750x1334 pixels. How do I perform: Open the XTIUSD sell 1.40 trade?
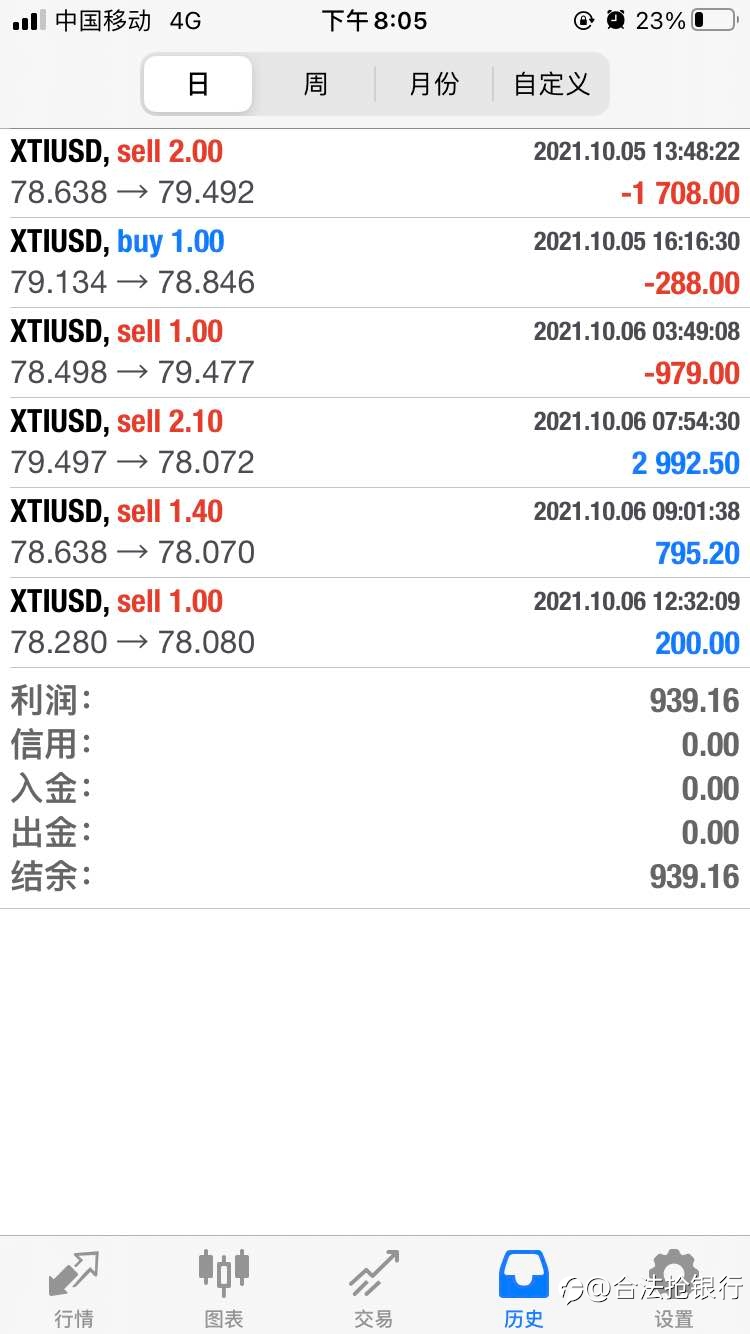(375, 533)
